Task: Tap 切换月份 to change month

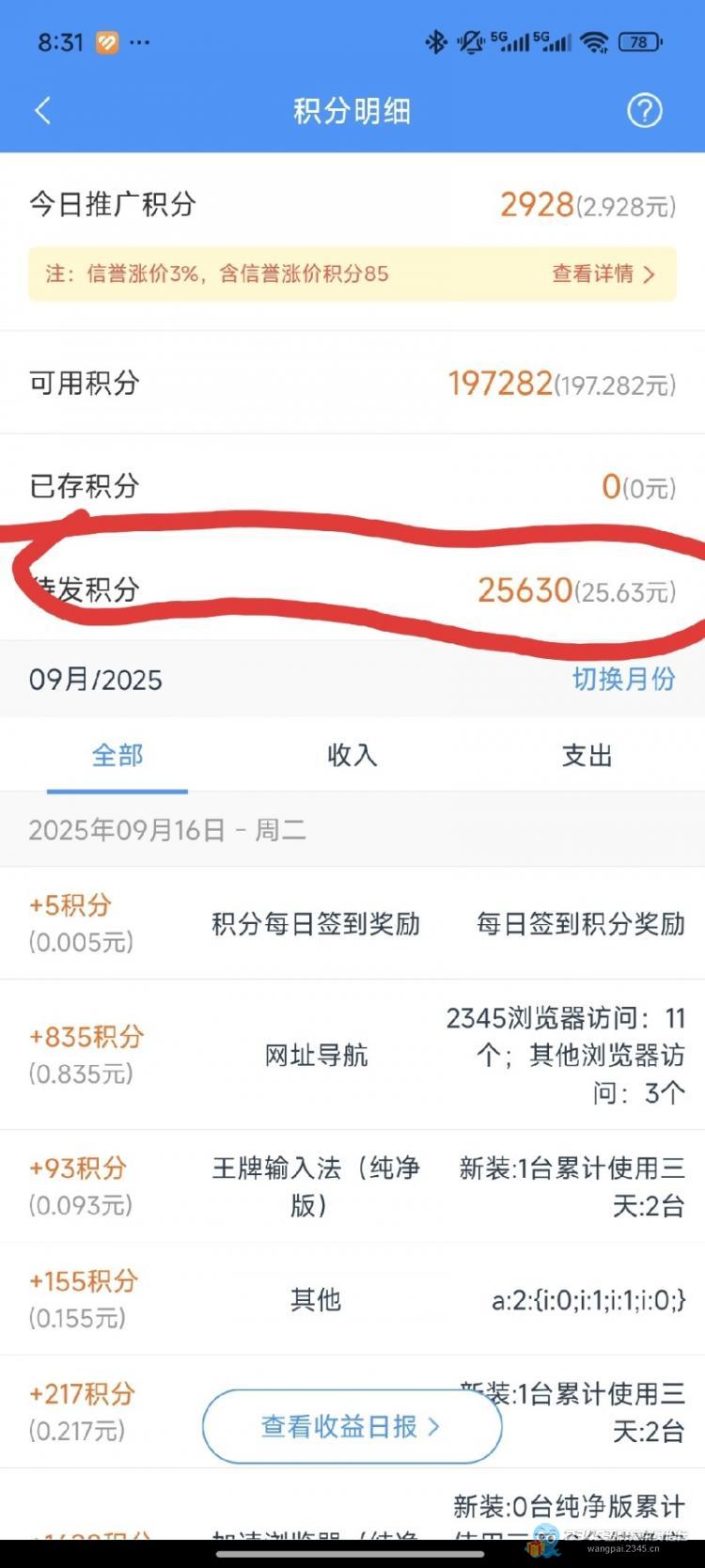Action: pyautogui.click(x=624, y=679)
